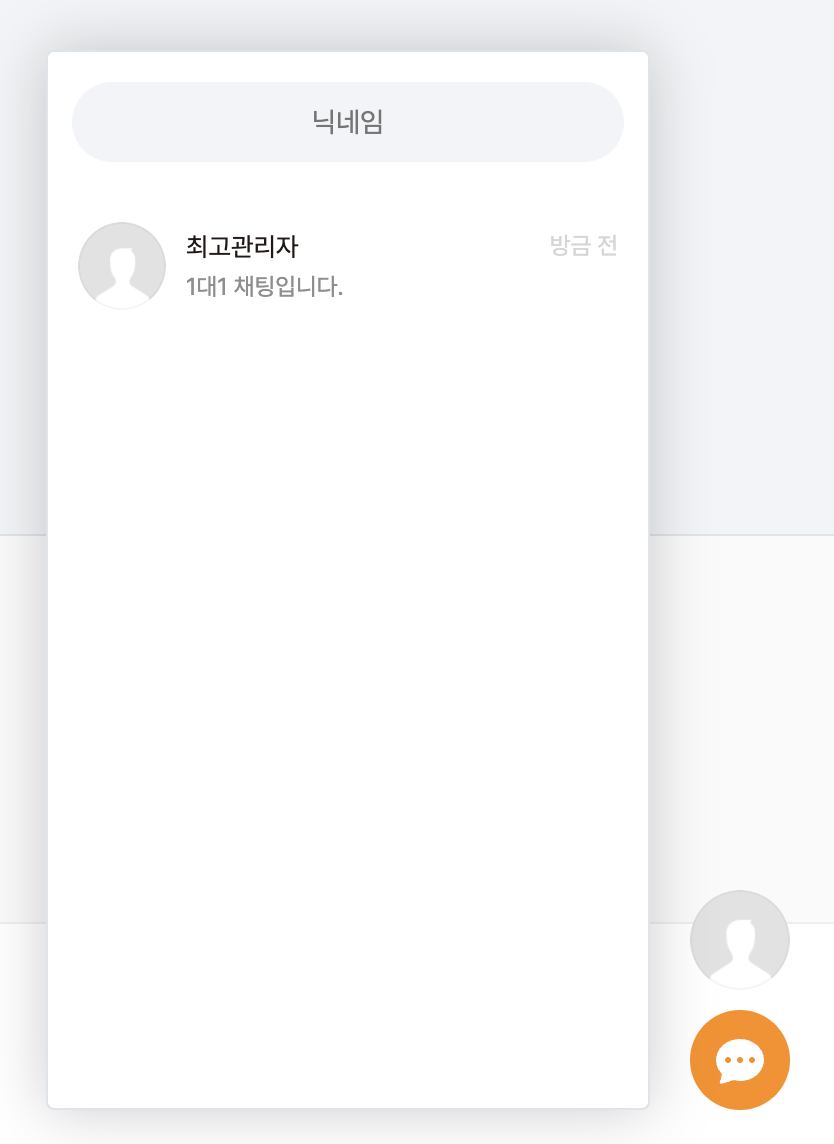Tap the orange chat bubble button

coord(739,1059)
